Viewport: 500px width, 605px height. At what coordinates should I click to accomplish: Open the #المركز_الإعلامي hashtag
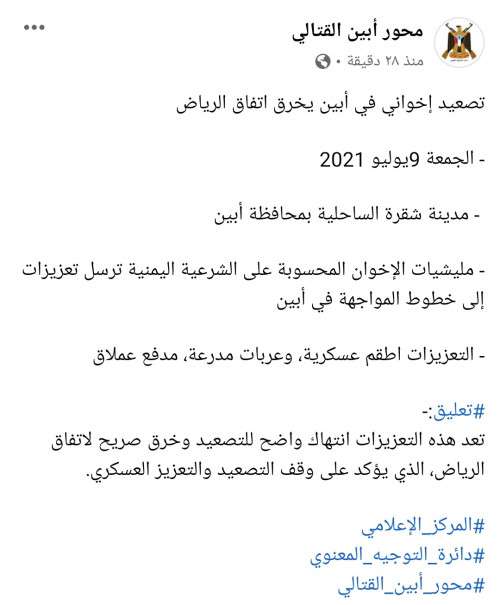(422, 526)
